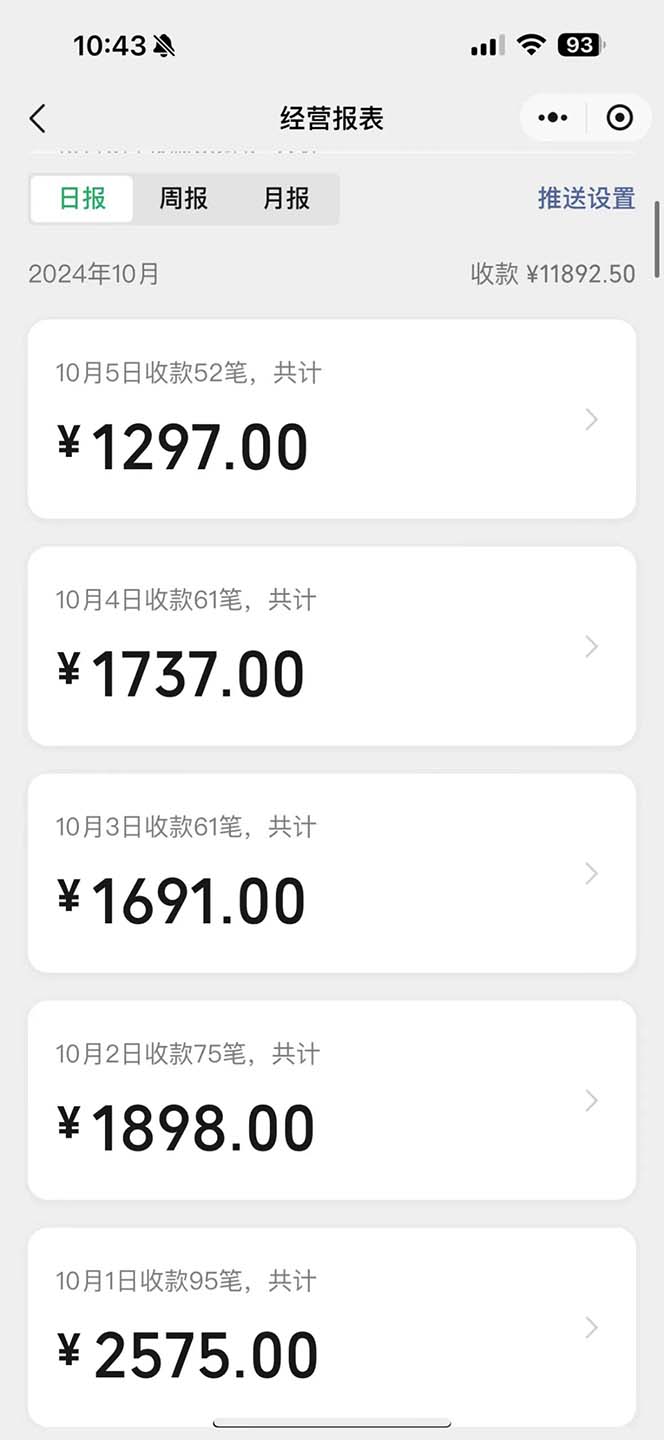The height and width of the screenshot is (1440, 664).
Task: Switch to the 周报 tab
Action: point(184,199)
